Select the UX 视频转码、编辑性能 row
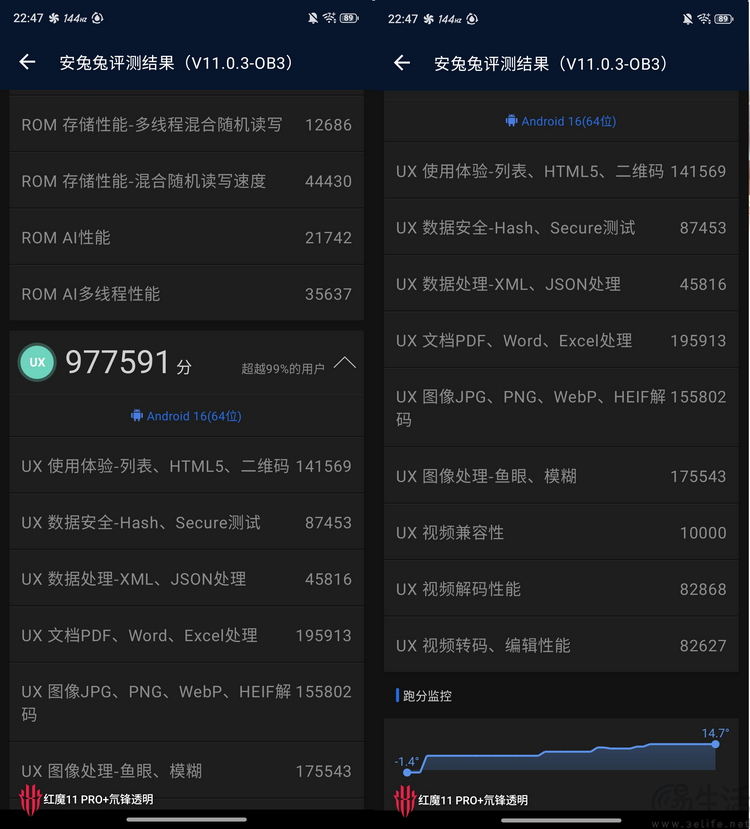The image size is (750, 829). 561,643
